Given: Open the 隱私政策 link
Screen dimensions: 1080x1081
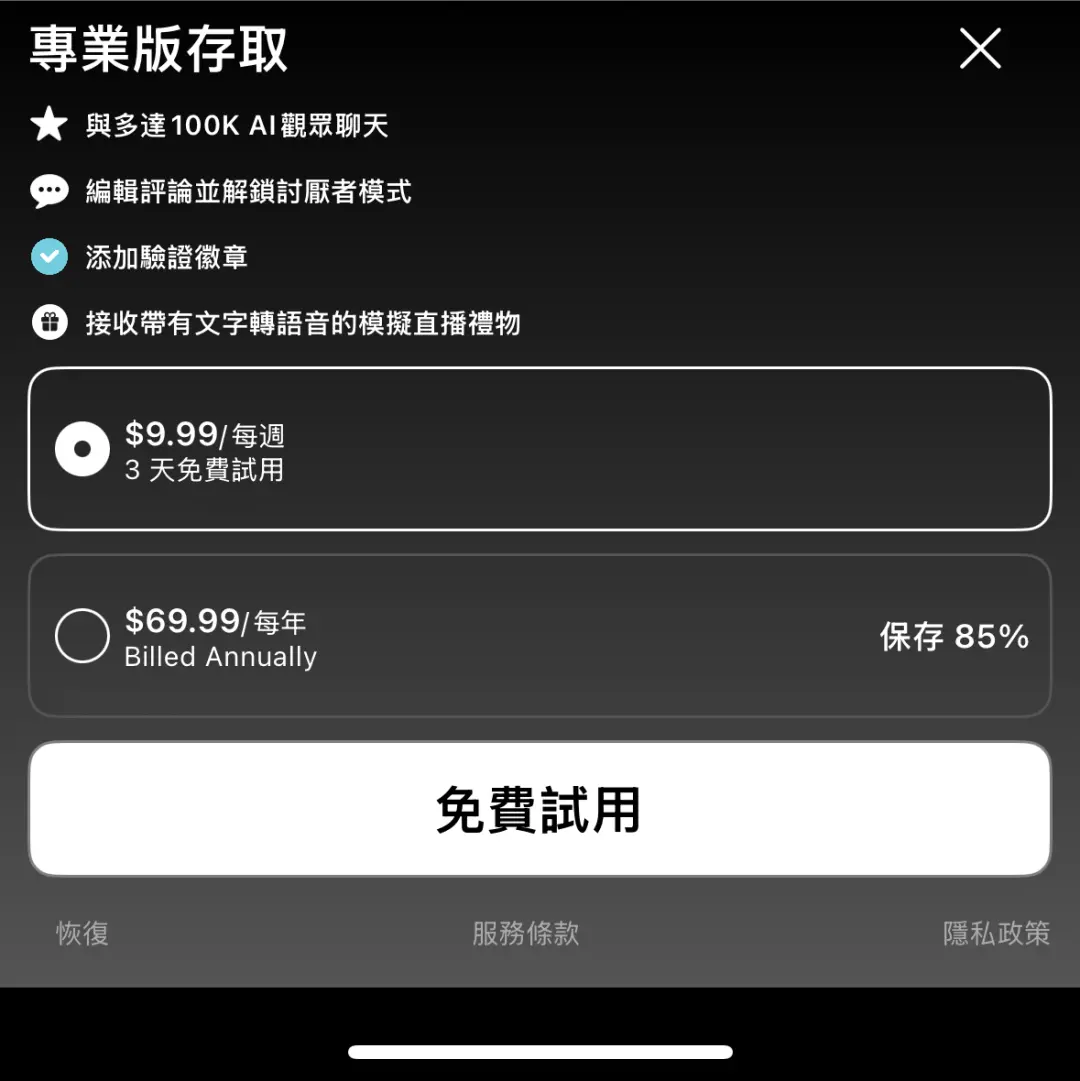Looking at the screenshot, I should (996, 933).
